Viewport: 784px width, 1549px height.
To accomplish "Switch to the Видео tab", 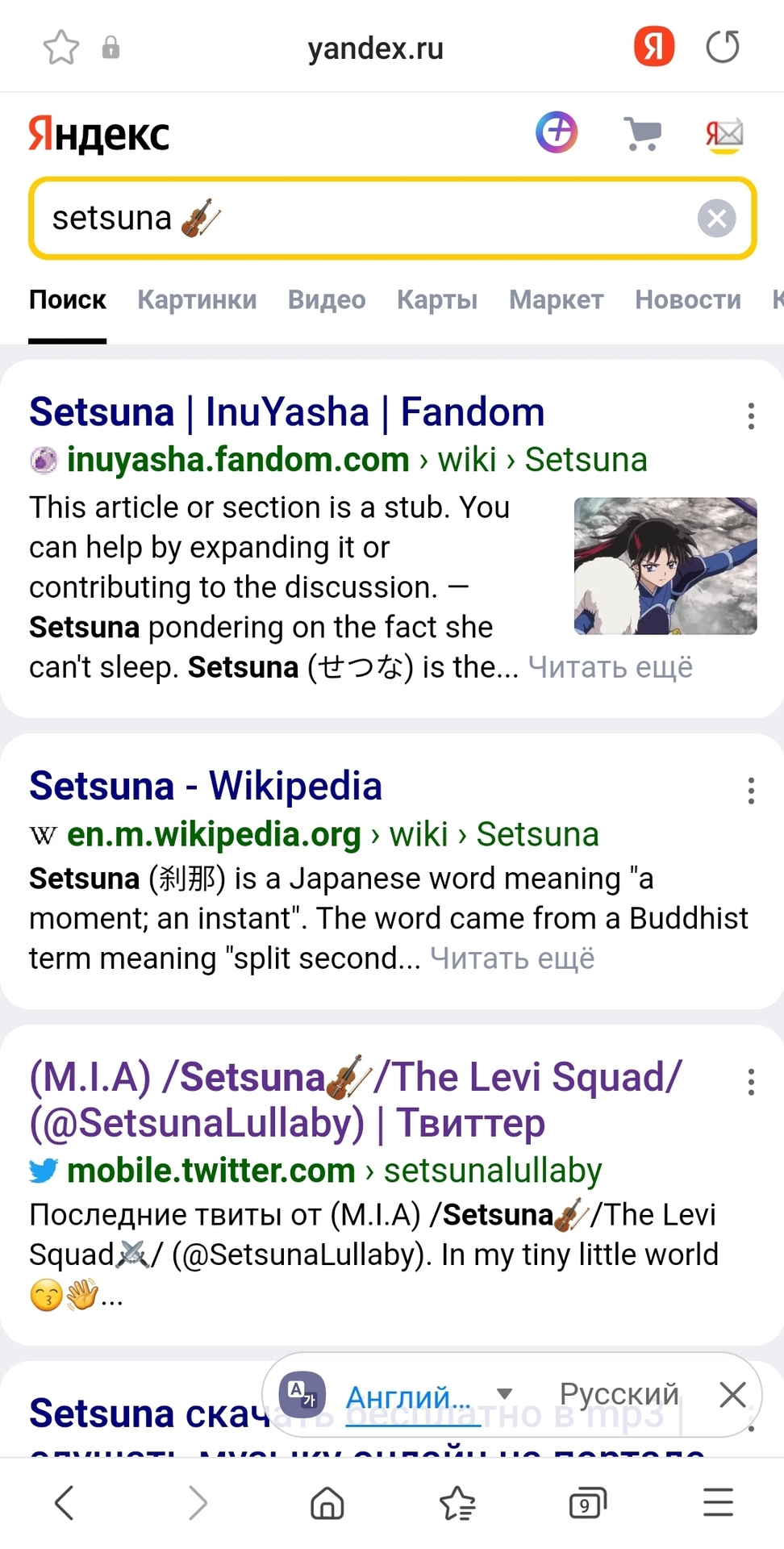I will [327, 300].
